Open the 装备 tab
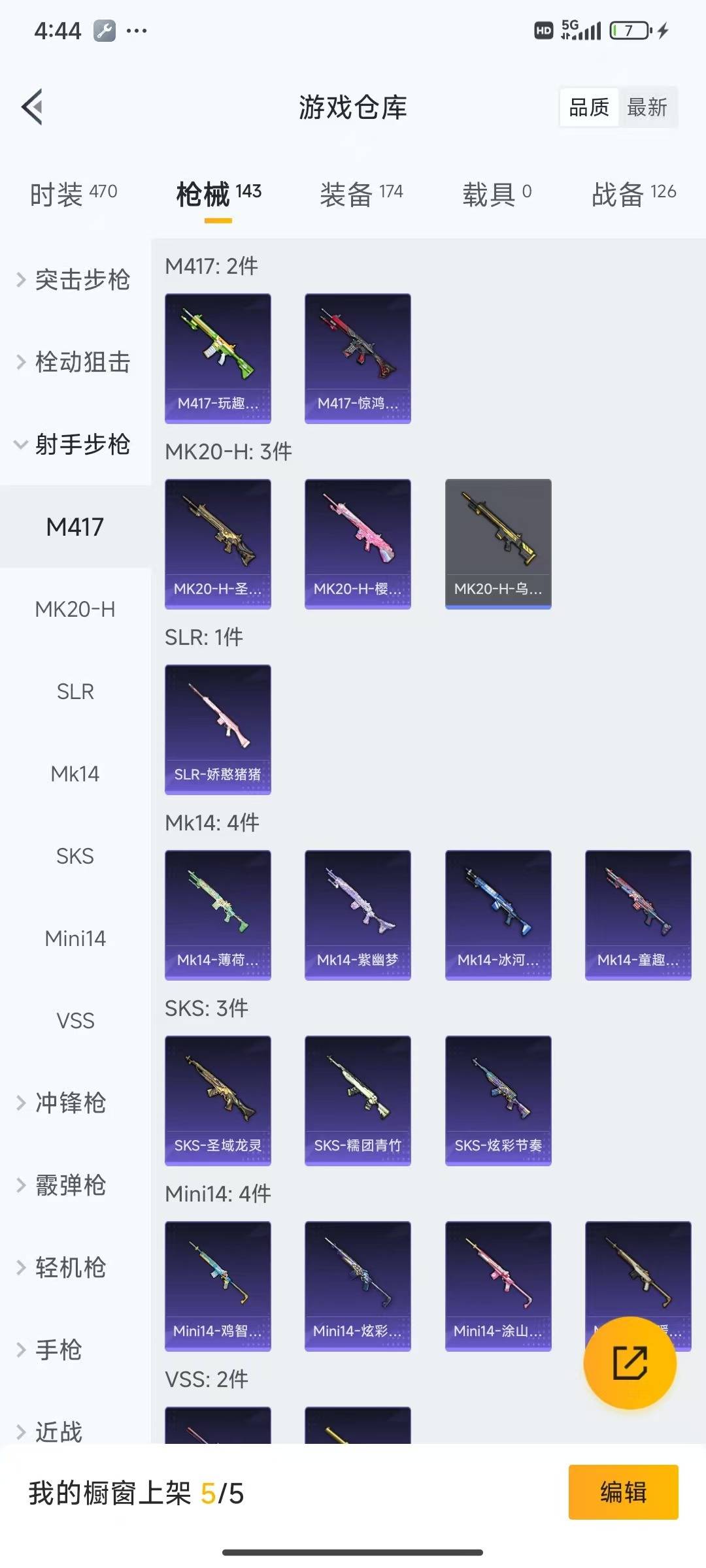706x1568 pixels. (361, 193)
